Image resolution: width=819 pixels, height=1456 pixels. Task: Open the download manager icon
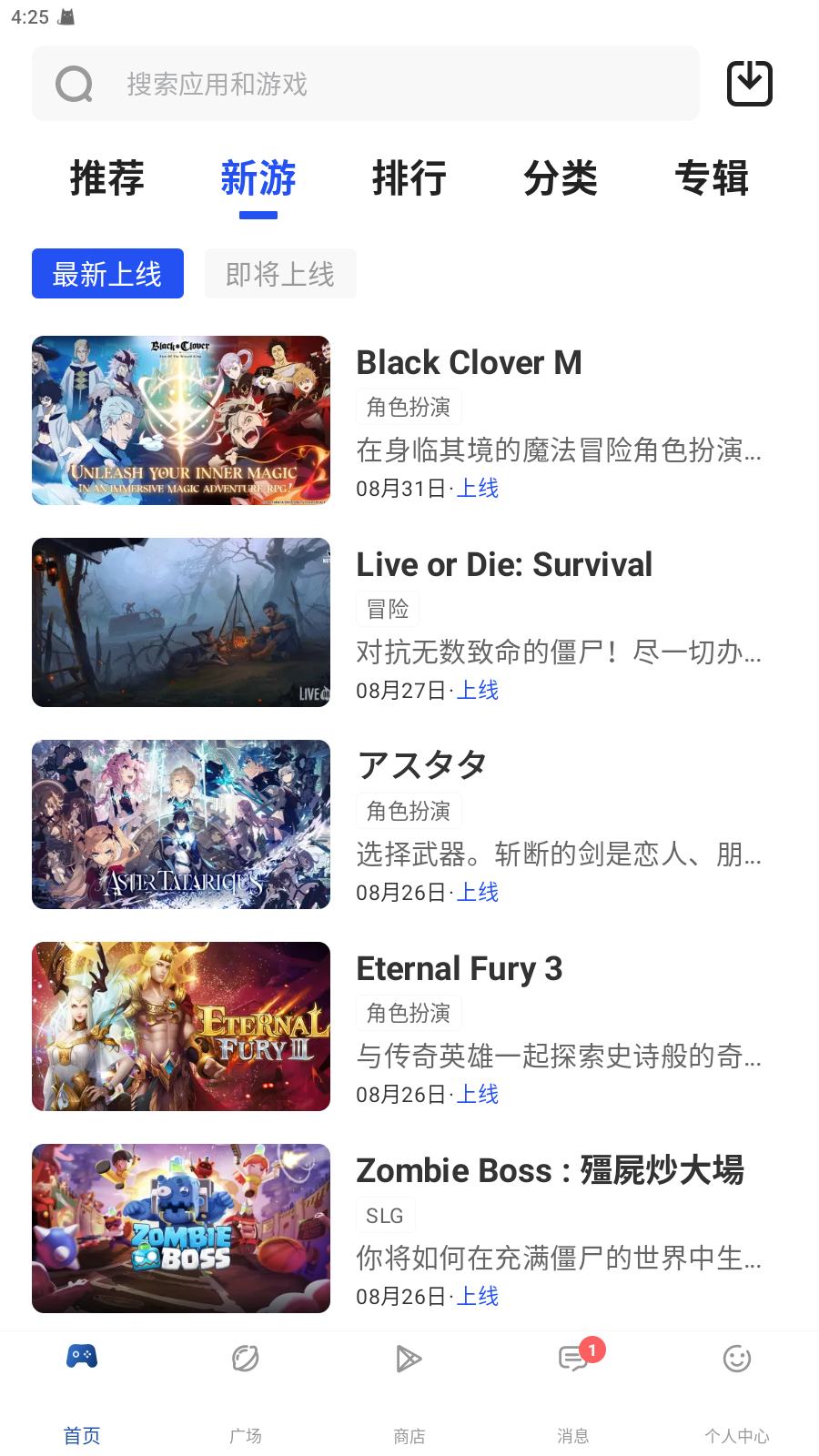(750, 83)
